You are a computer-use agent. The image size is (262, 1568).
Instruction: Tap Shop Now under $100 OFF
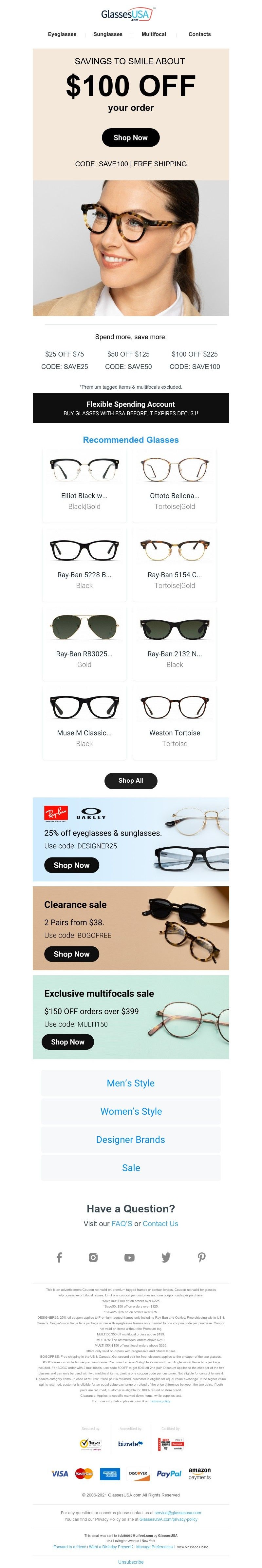click(x=131, y=137)
